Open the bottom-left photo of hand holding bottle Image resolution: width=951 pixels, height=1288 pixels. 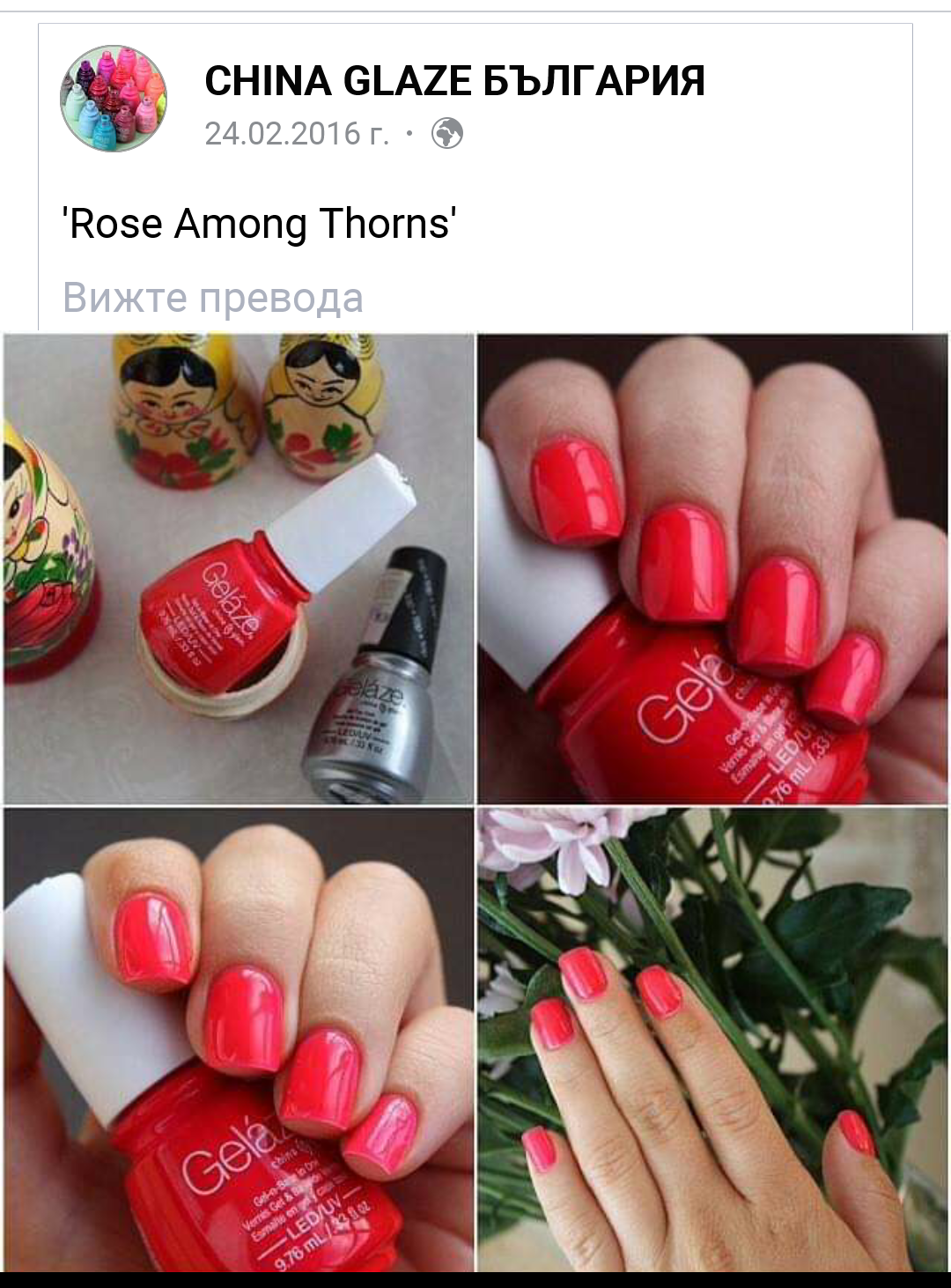tap(239, 1040)
